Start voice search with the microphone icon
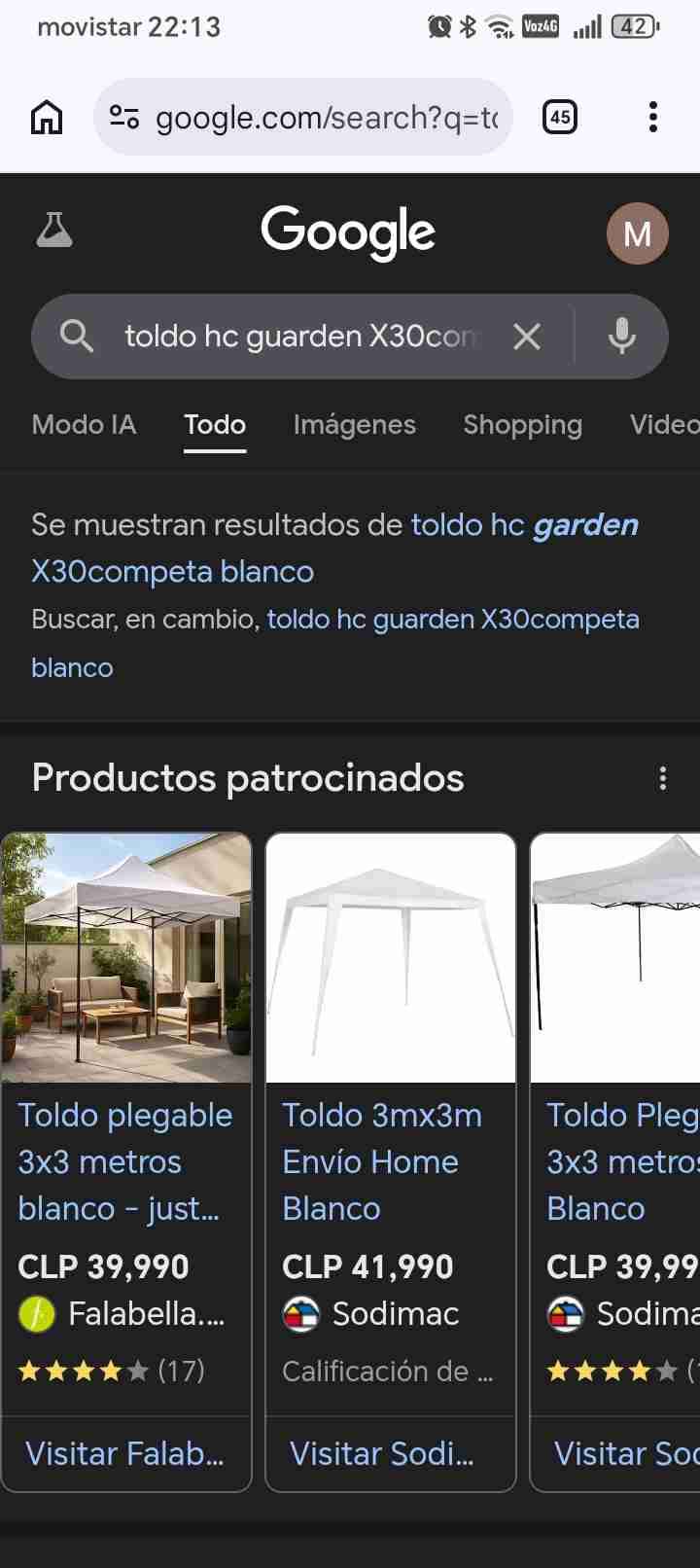This screenshot has width=700, height=1568. pyautogui.click(x=620, y=336)
